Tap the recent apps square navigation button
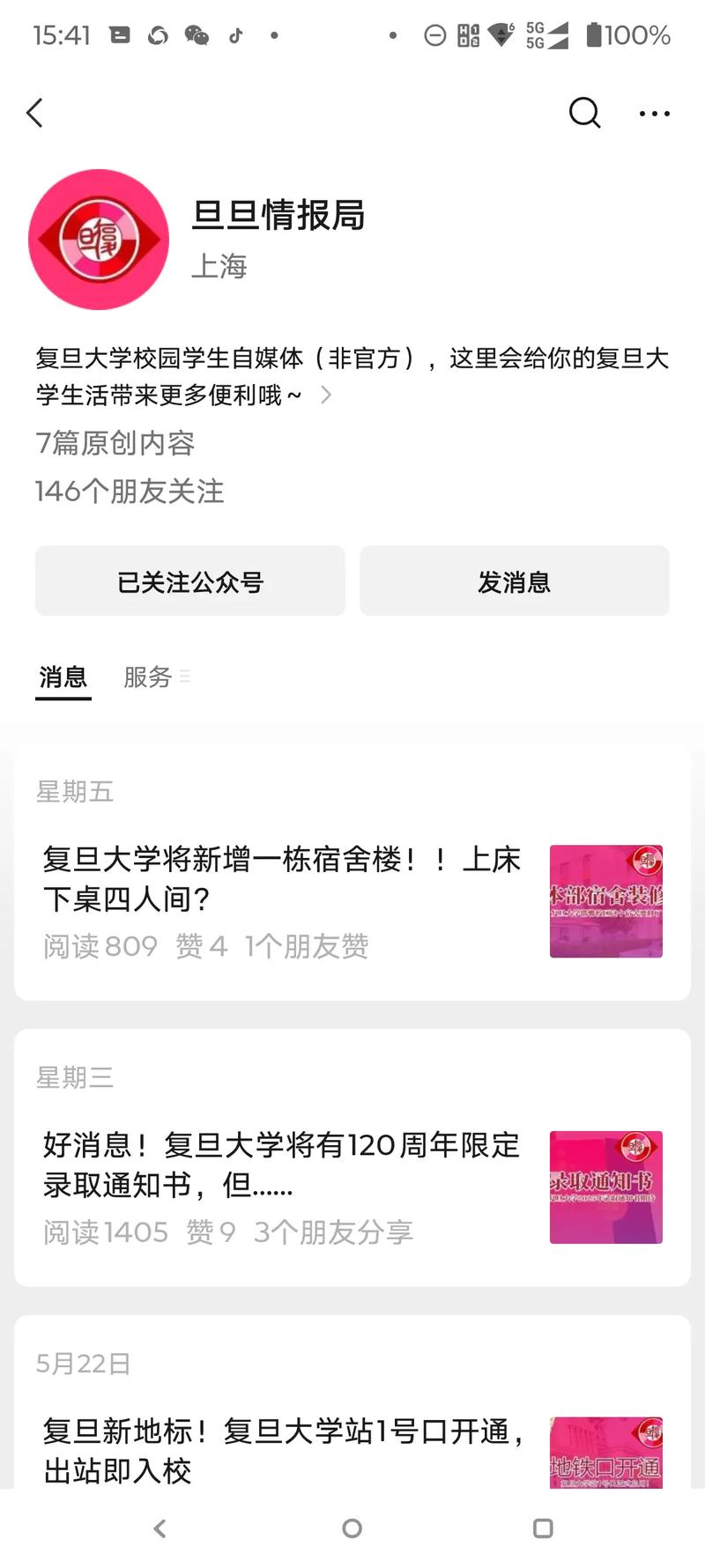 pos(544,1528)
